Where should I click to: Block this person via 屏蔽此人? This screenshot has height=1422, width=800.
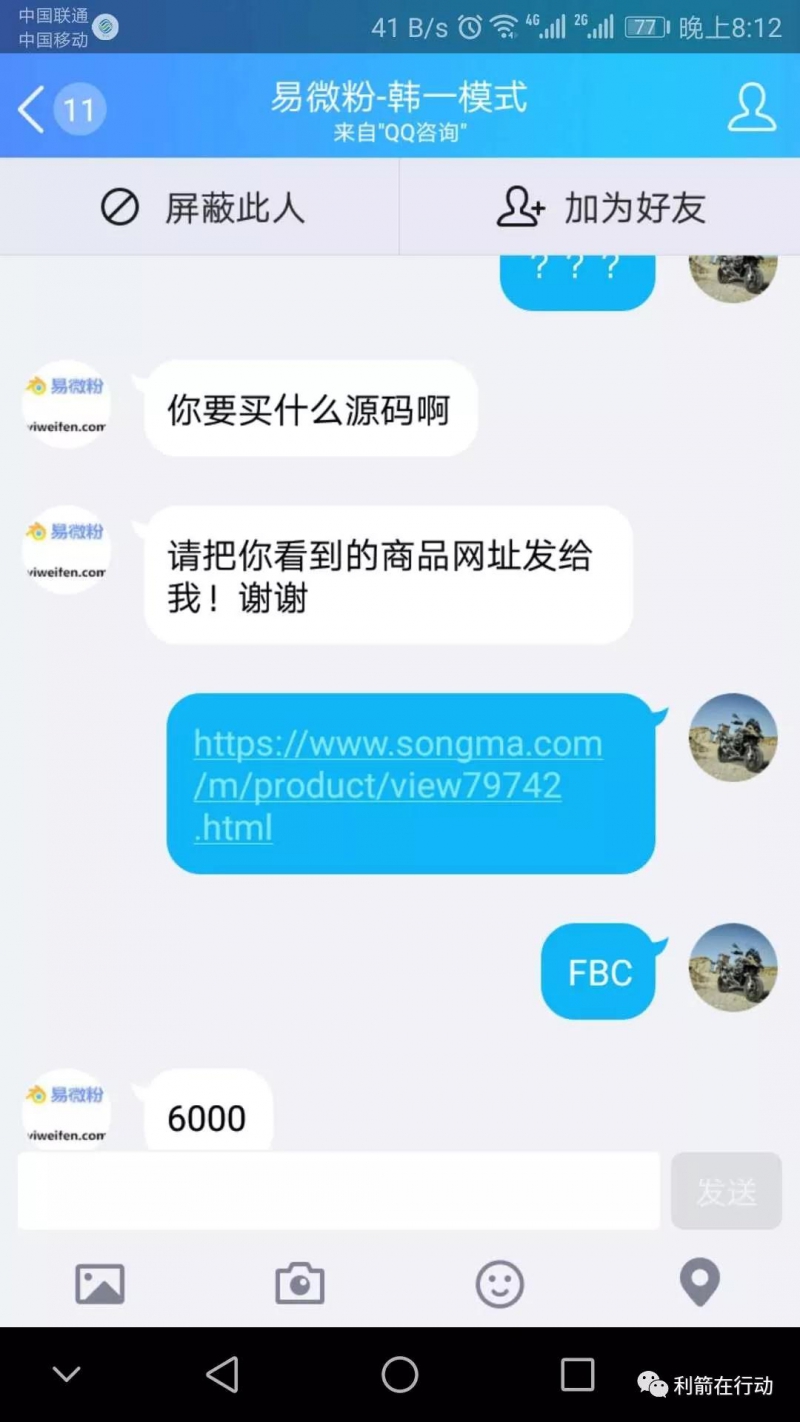click(202, 208)
